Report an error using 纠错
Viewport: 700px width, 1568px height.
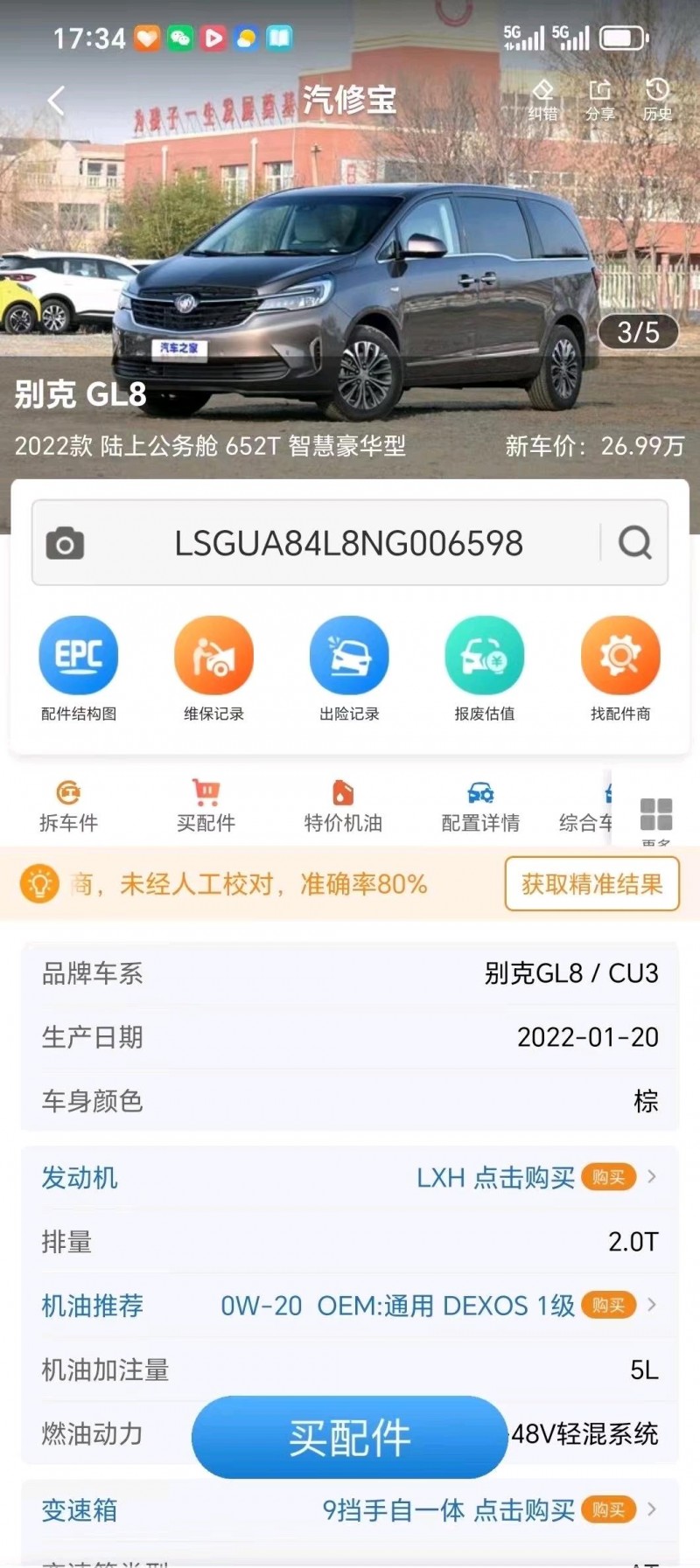pyautogui.click(x=544, y=99)
